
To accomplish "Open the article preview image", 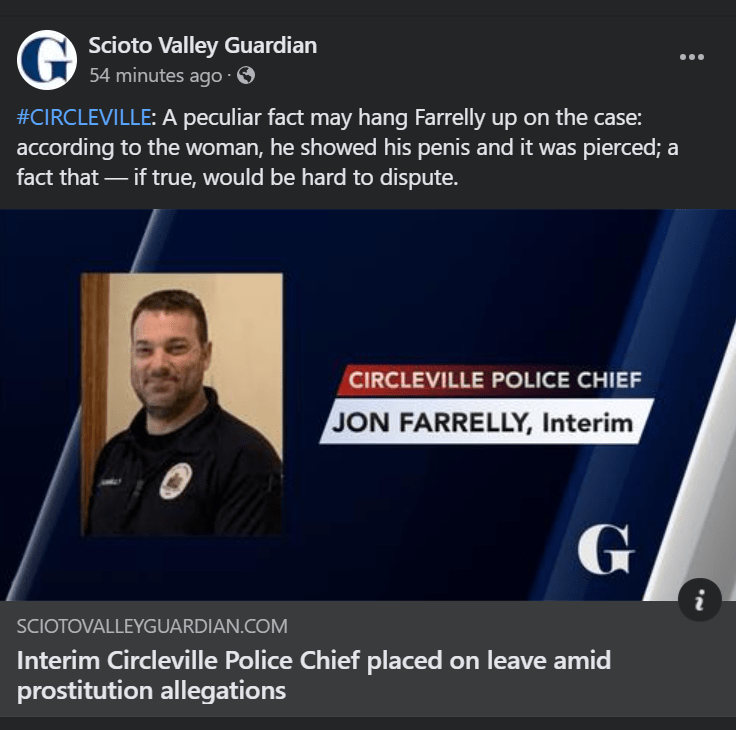I will (x=368, y=405).
